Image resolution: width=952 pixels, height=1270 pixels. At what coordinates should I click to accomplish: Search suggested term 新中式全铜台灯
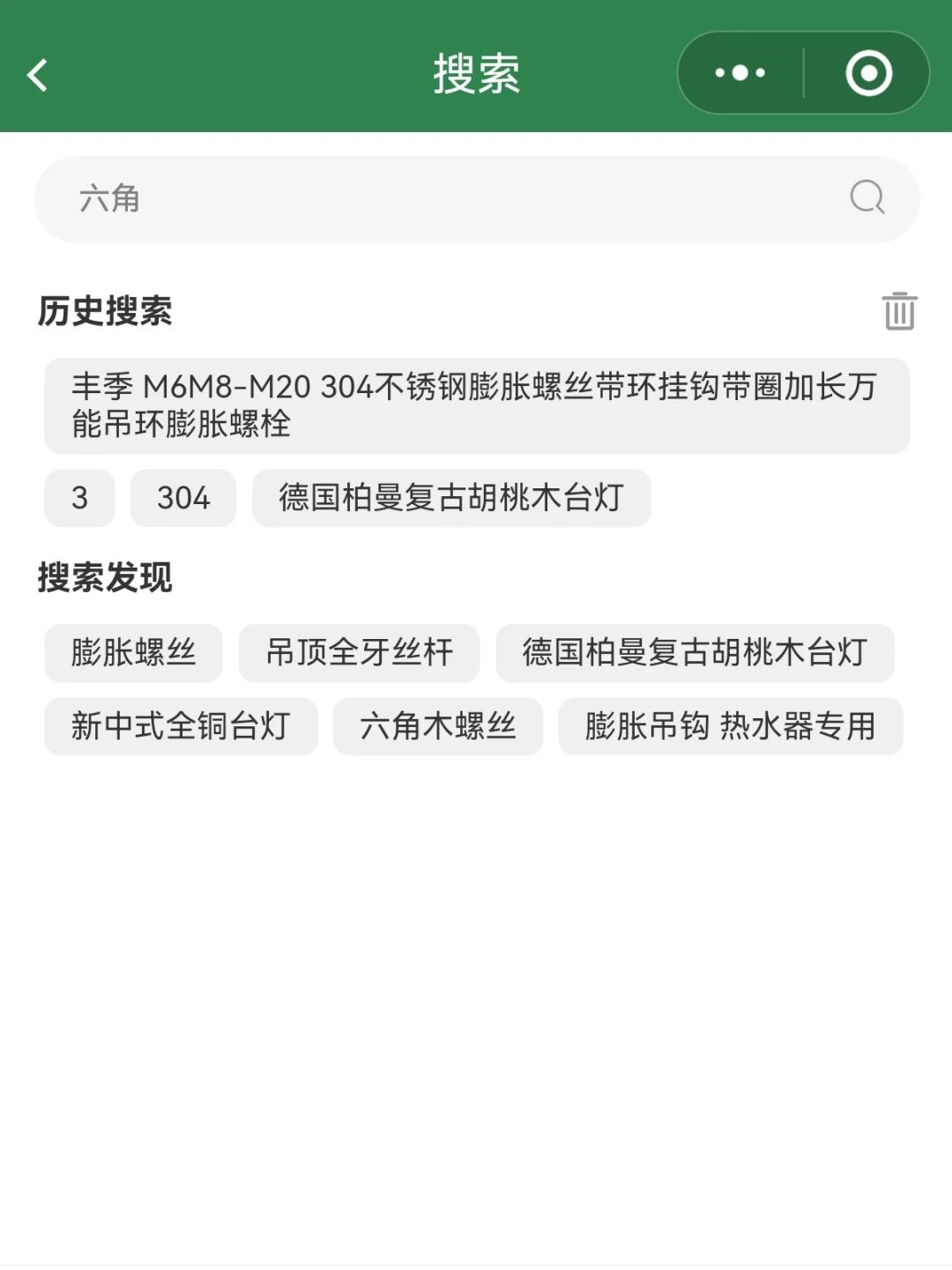pyautogui.click(x=181, y=726)
